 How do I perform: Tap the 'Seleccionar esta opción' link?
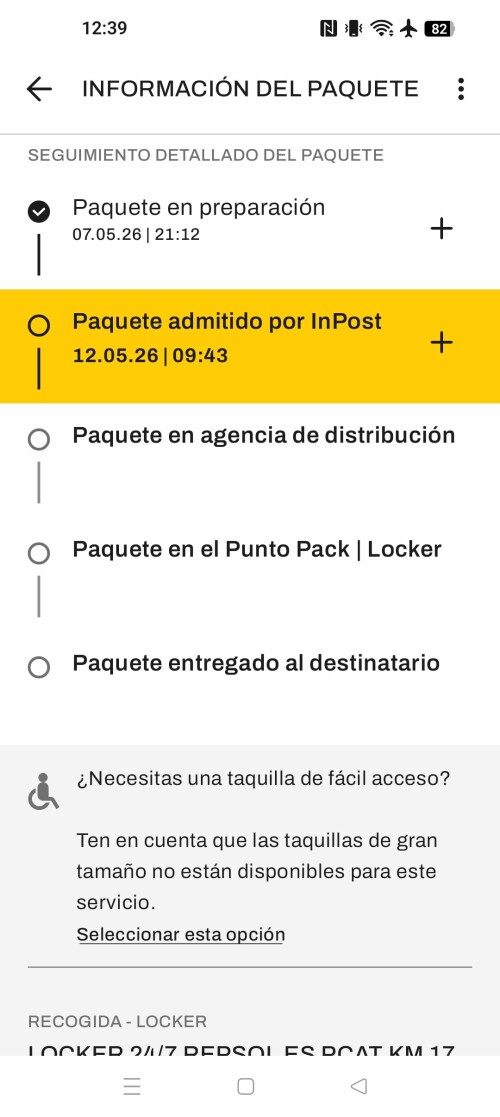point(180,934)
